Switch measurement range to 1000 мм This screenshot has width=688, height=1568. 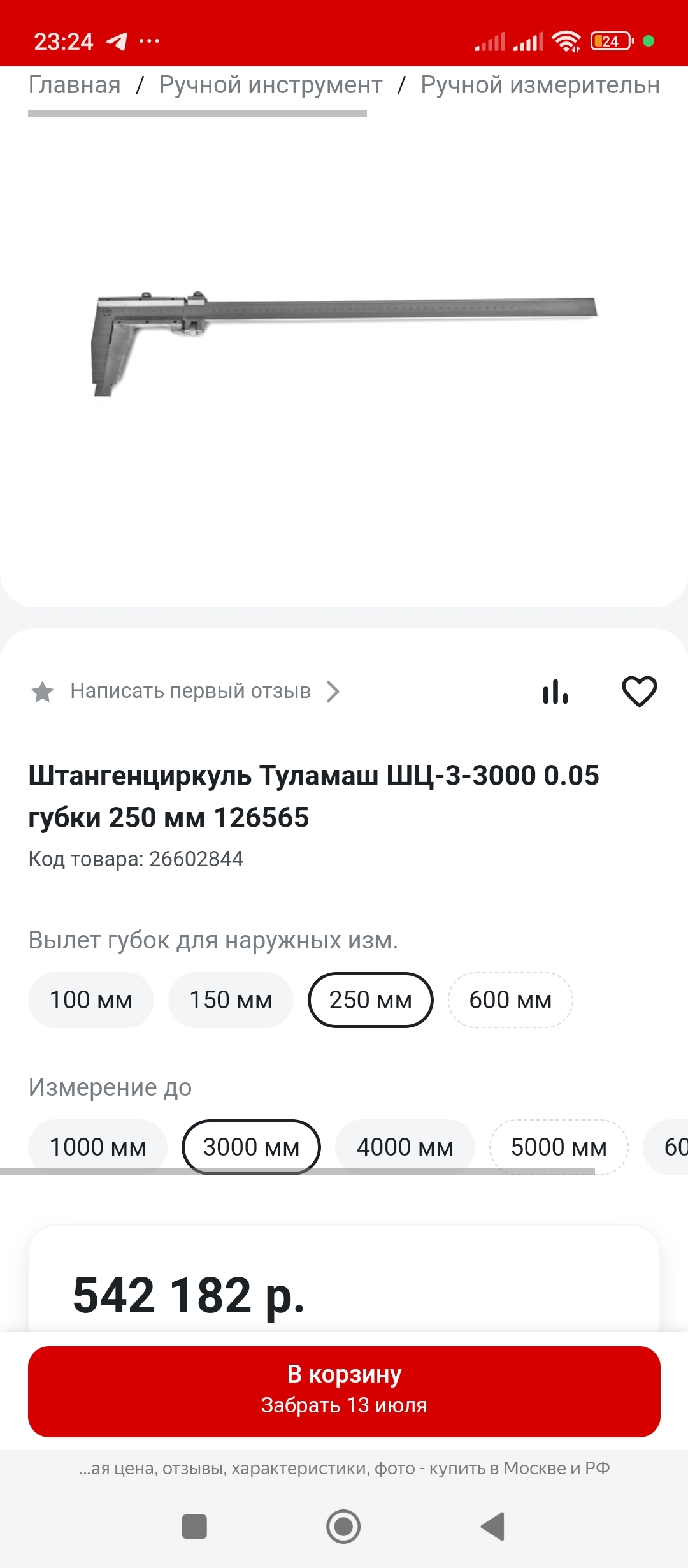98,1147
